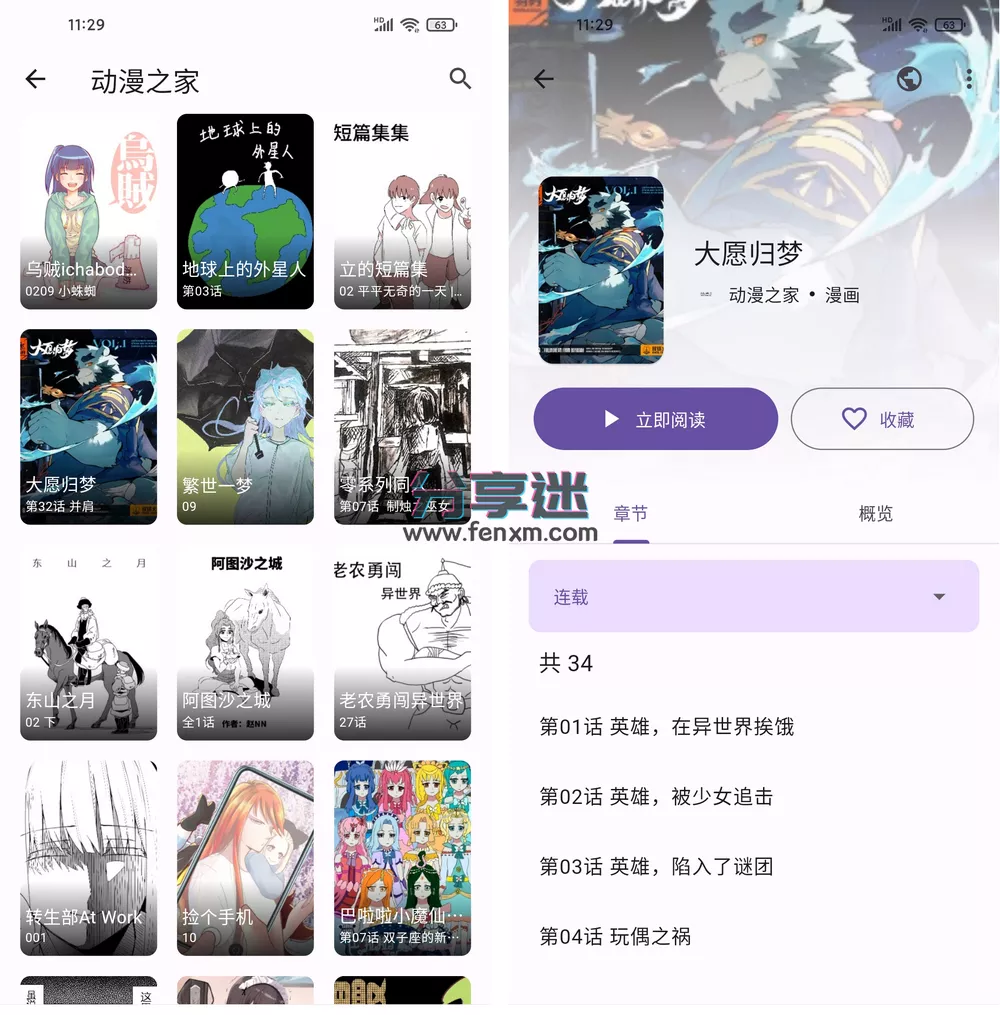Open the 地球上的外星人 comic cover
Screen dimensions: 1000x1015
point(245,211)
